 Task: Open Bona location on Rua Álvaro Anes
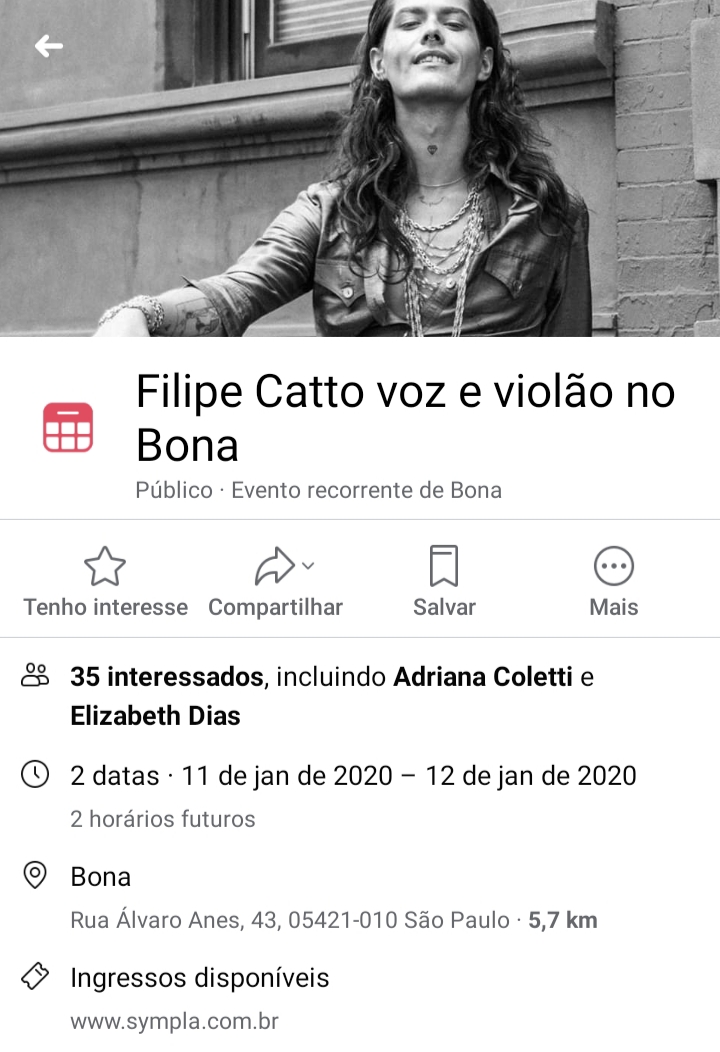(333, 897)
